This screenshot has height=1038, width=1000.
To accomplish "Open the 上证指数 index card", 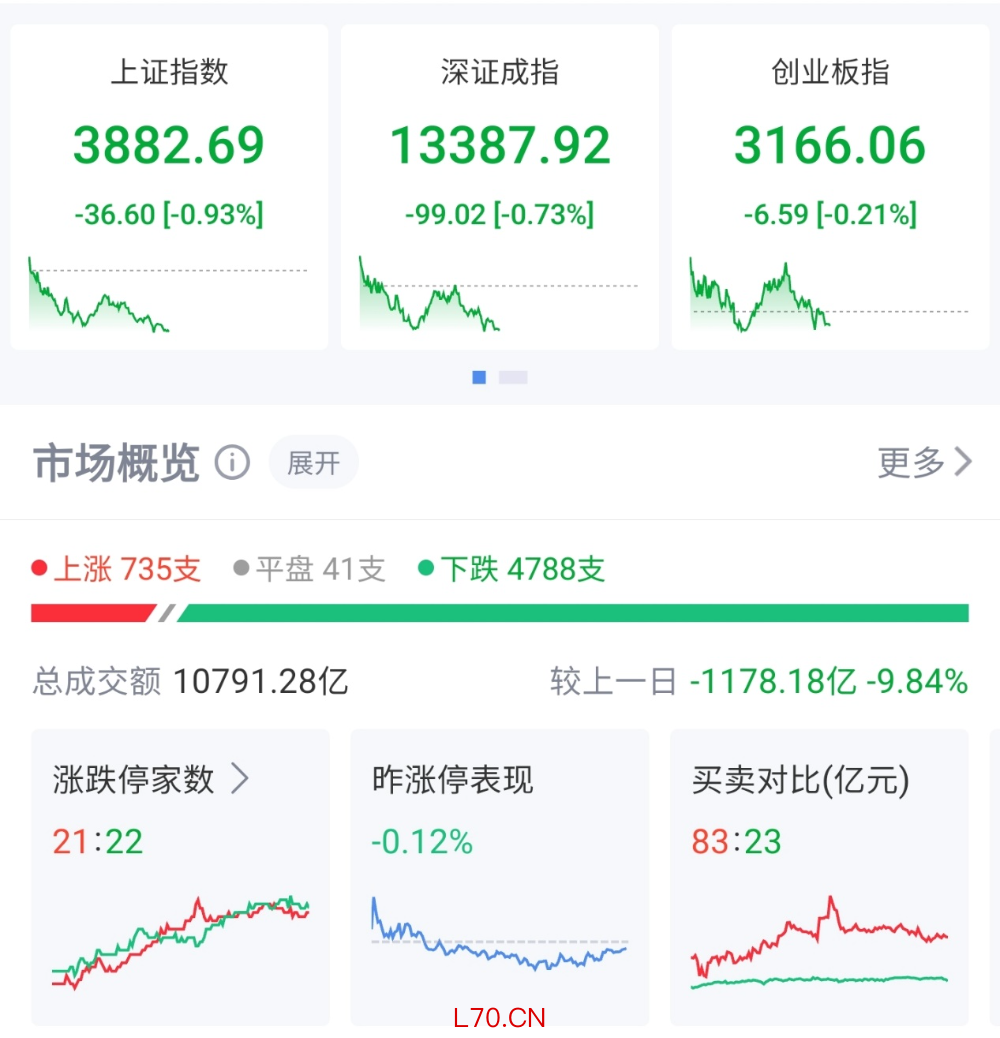I will coord(169,187).
